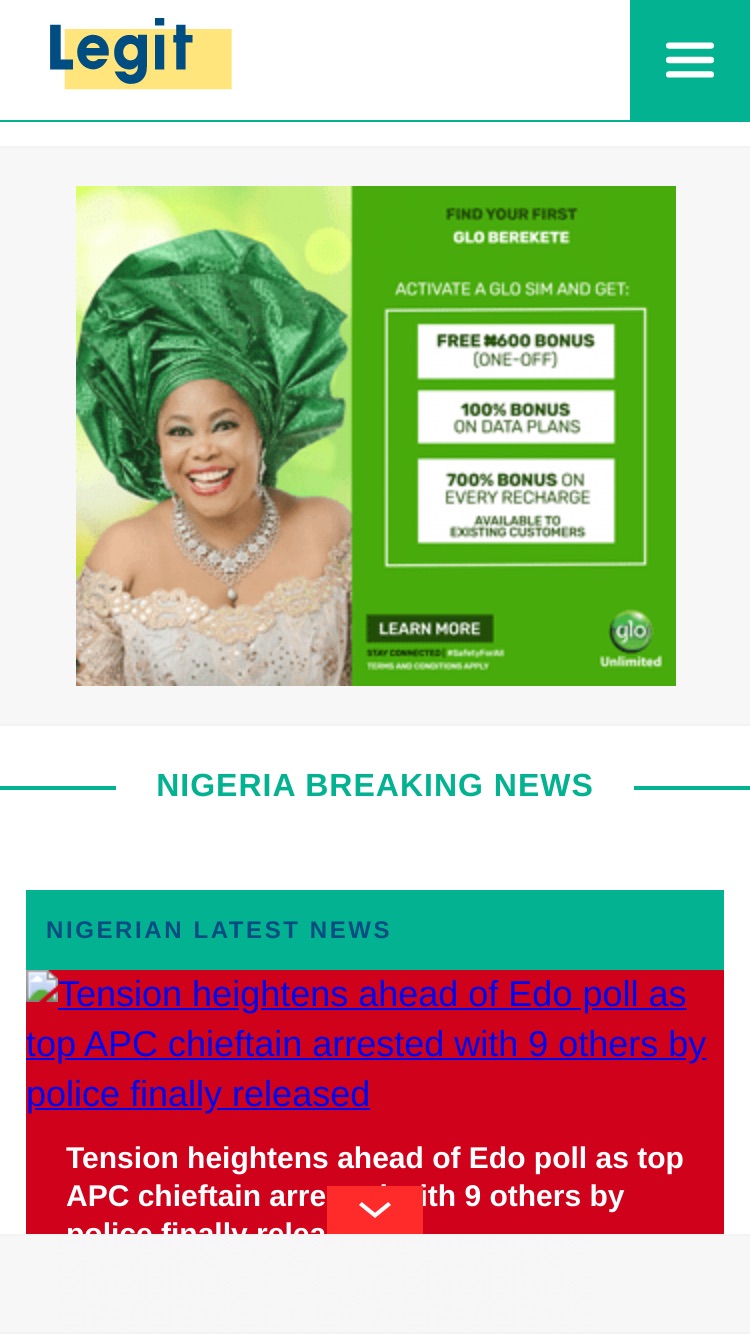The image size is (750, 1334).
Task: Open the Glo Berekete ad banner
Action: [376, 436]
